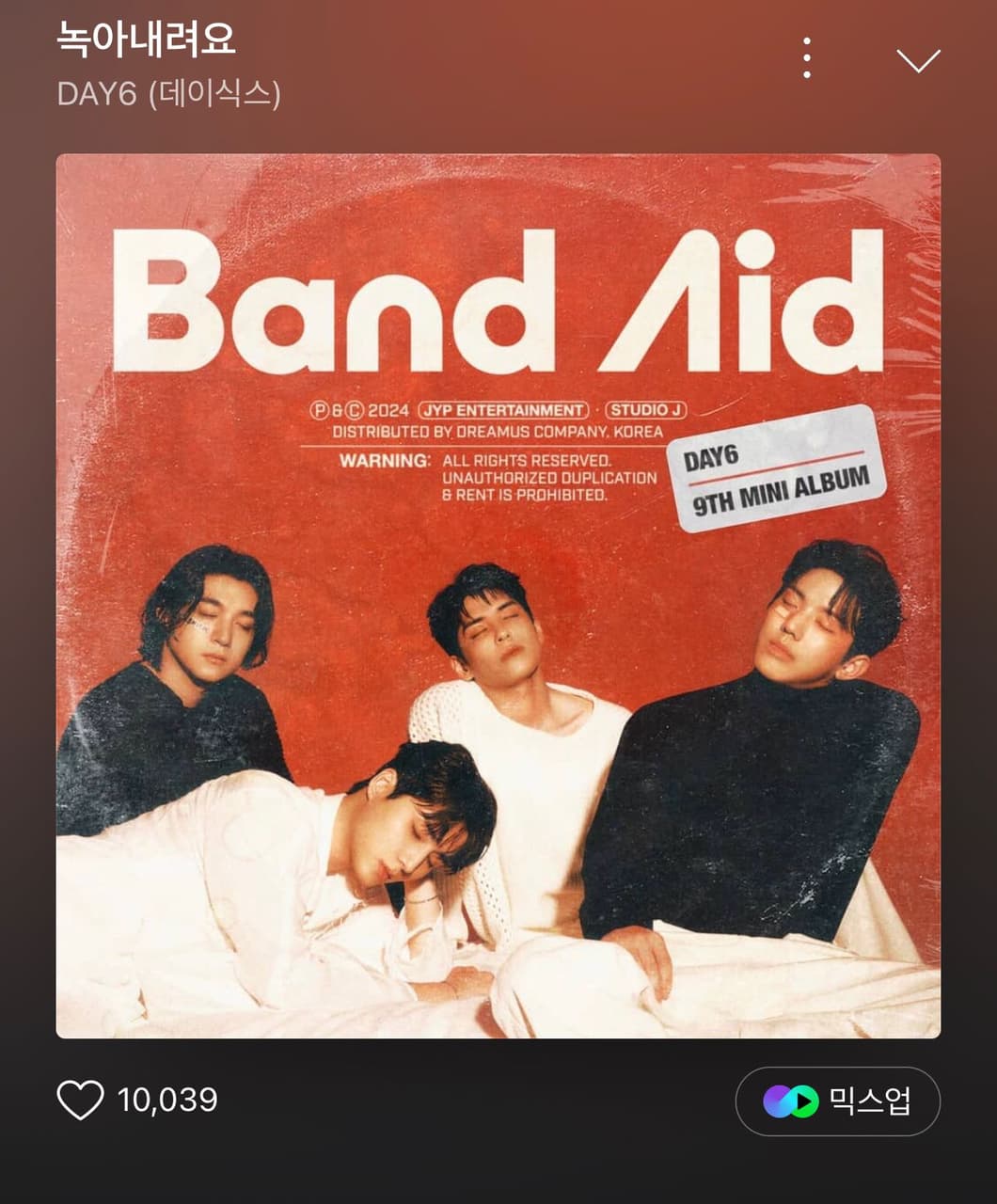Image resolution: width=997 pixels, height=1204 pixels.
Task: Enable liking the DAY6 song via the heart
Action: [x=84, y=1098]
